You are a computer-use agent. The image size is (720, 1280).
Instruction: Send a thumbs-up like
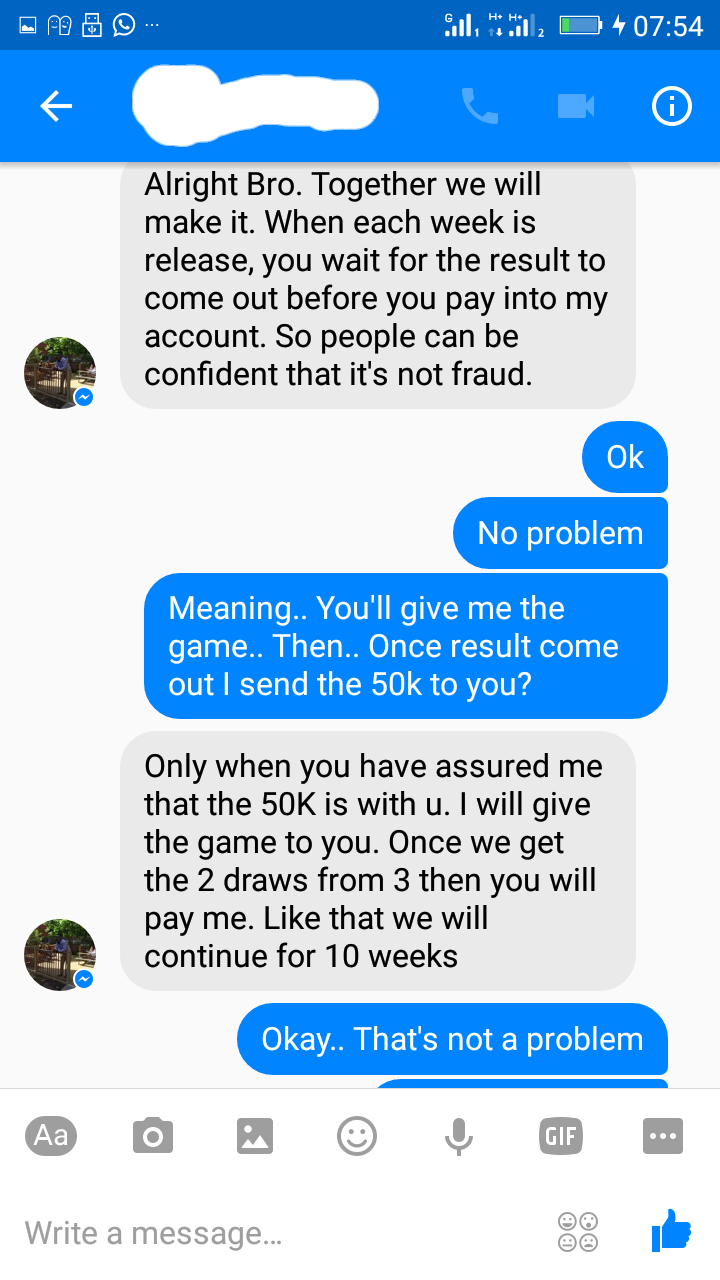point(671,1230)
